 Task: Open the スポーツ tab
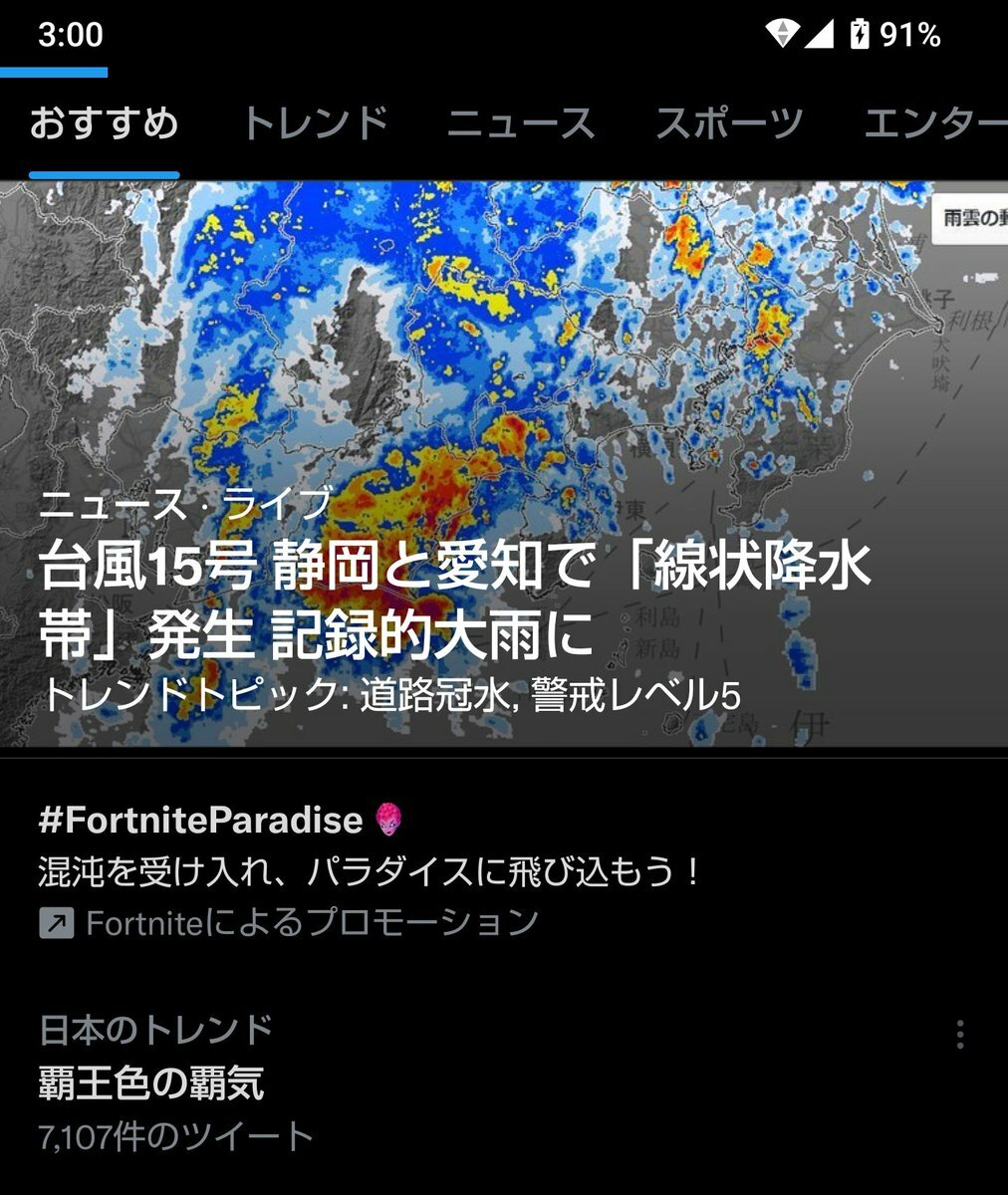click(729, 123)
